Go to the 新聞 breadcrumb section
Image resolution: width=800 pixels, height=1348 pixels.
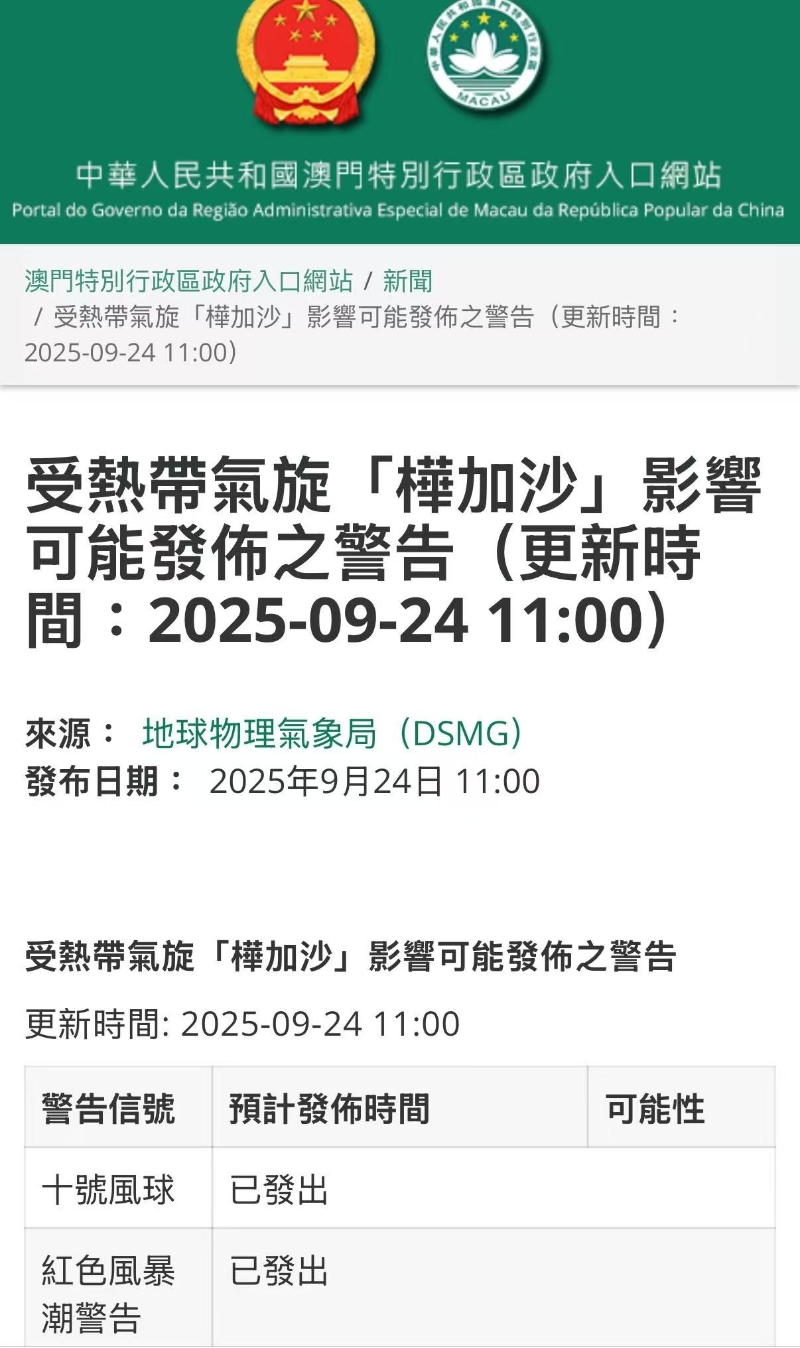pos(407,281)
